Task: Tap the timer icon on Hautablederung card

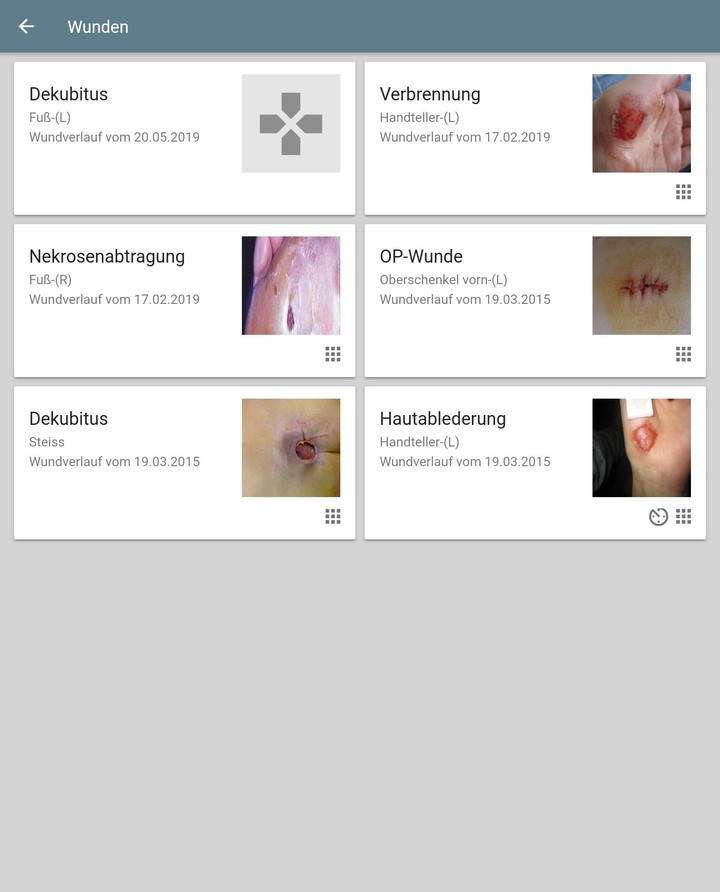Action: click(x=658, y=516)
